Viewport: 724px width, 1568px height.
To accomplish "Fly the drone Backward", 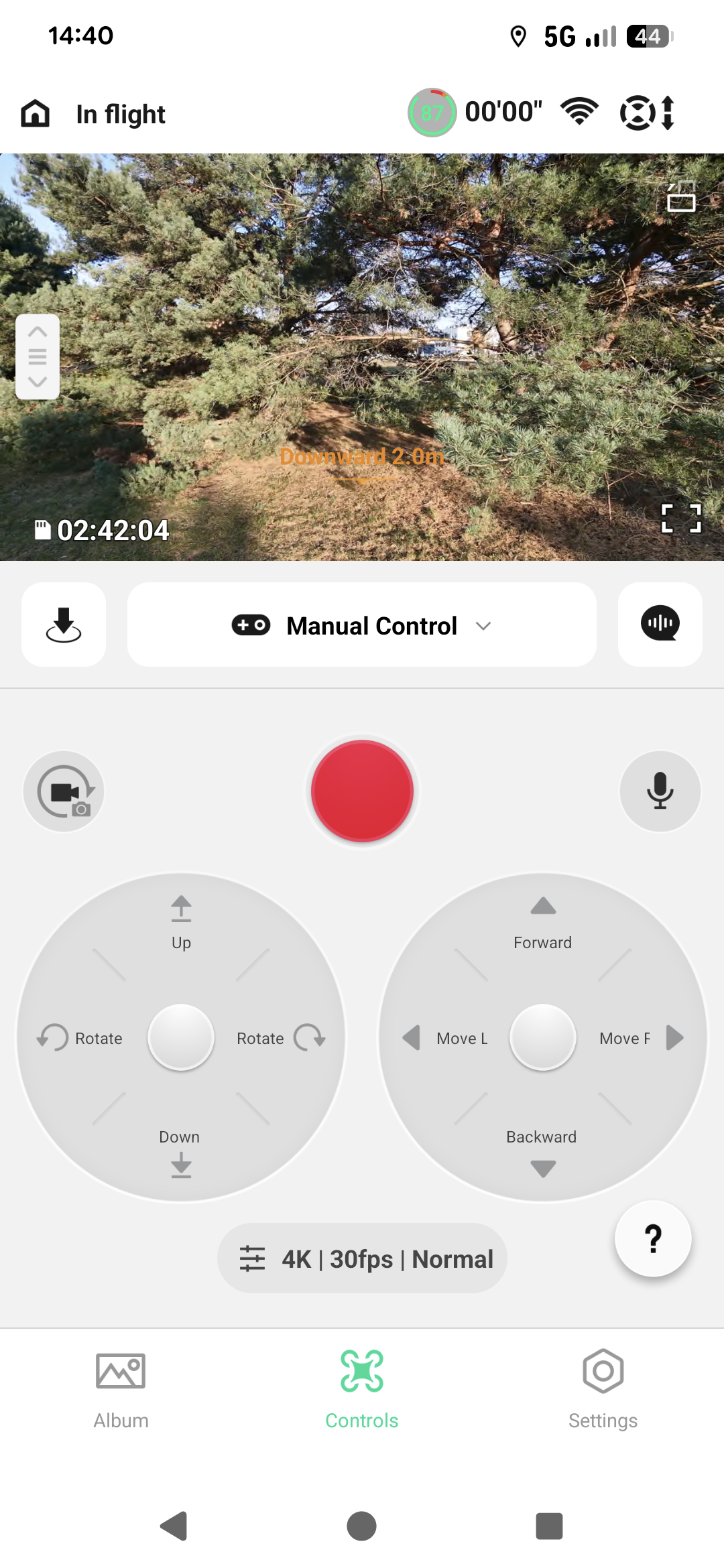I will coord(543,1153).
